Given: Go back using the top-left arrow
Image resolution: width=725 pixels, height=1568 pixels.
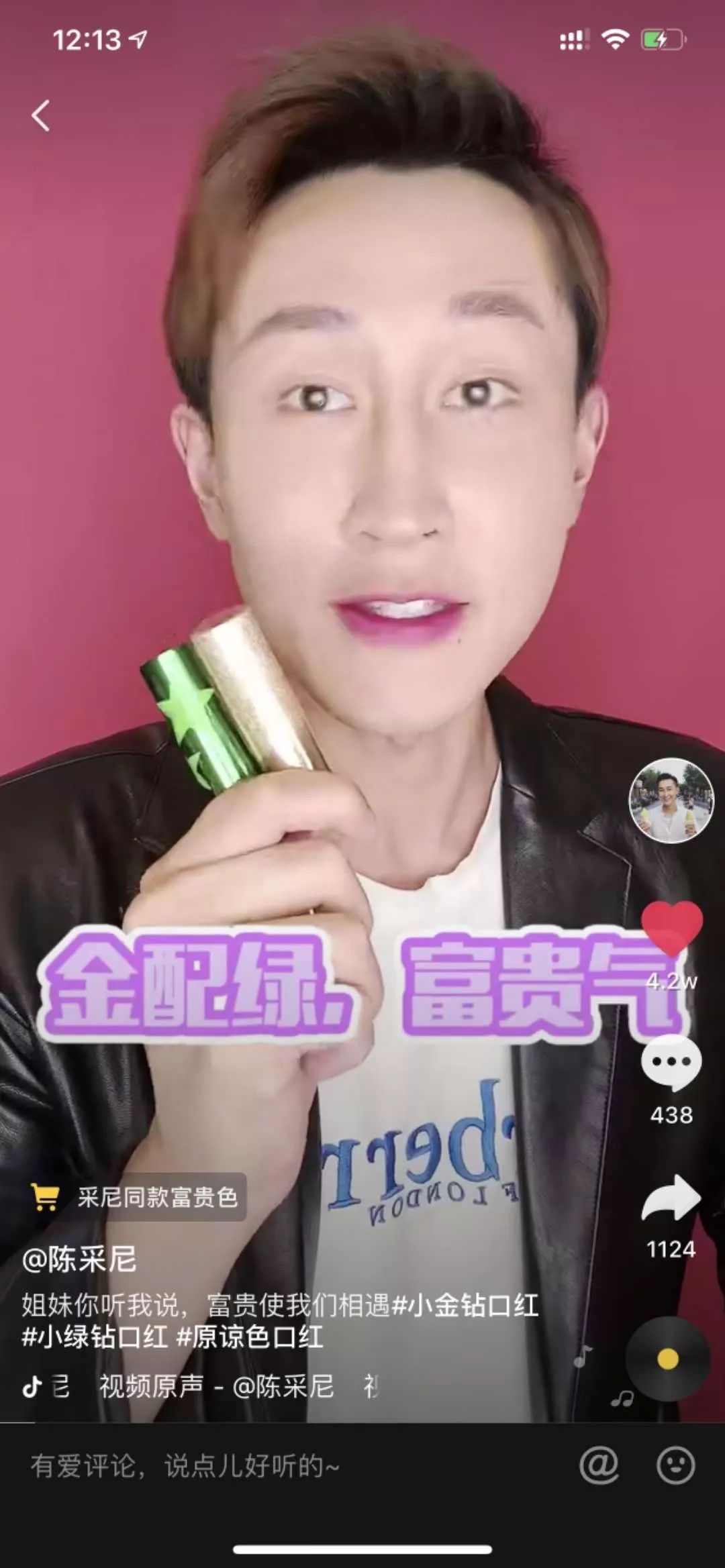Looking at the screenshot, I should click(42, 115).
